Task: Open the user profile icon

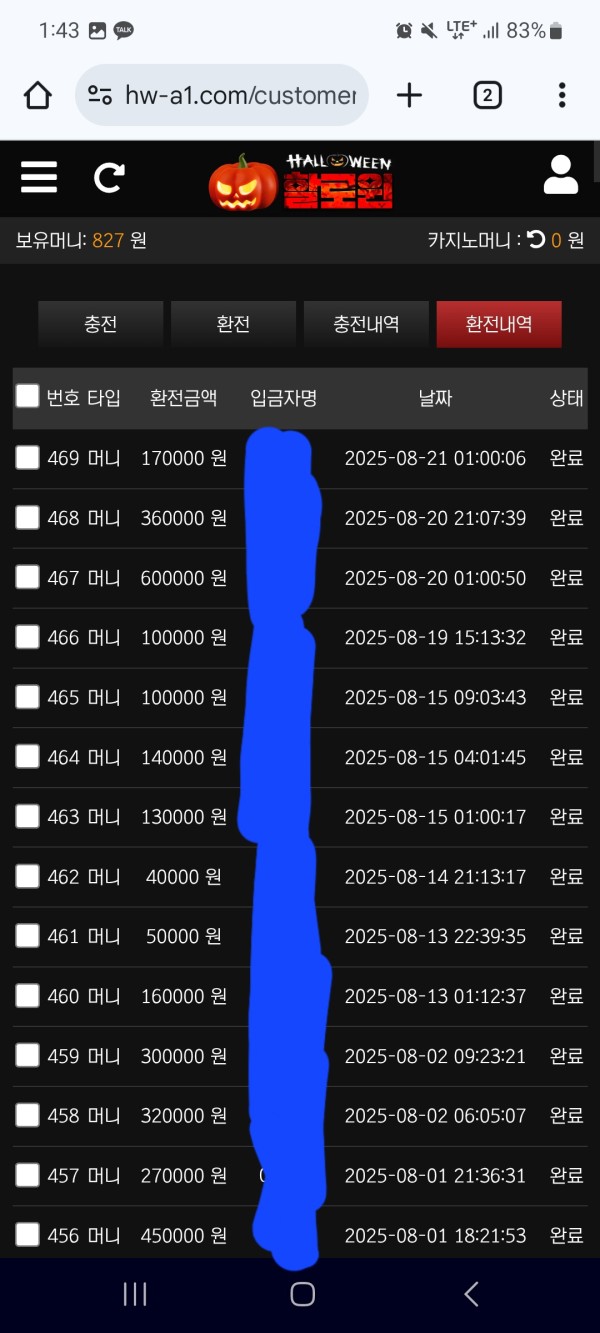Action: pyautogui.click(x=561, y=176)
